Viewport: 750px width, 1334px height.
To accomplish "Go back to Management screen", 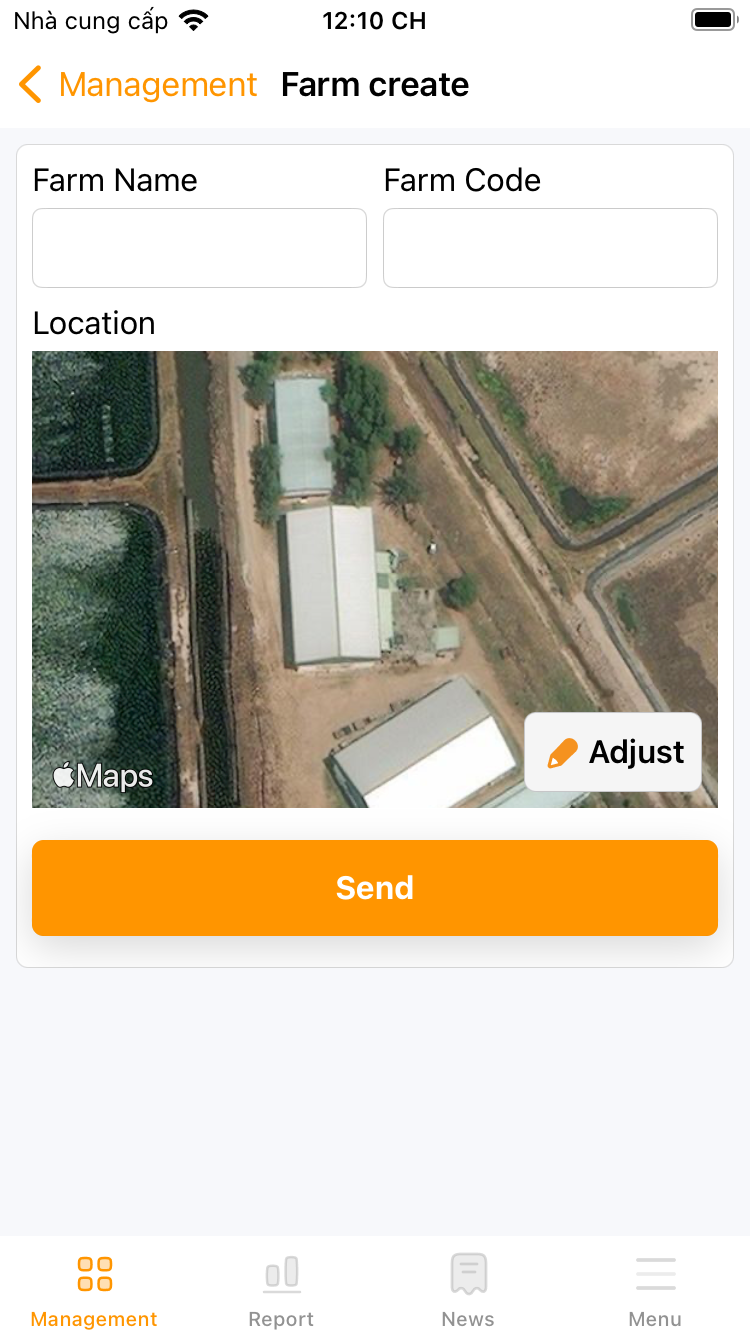I will coord(138,85).
